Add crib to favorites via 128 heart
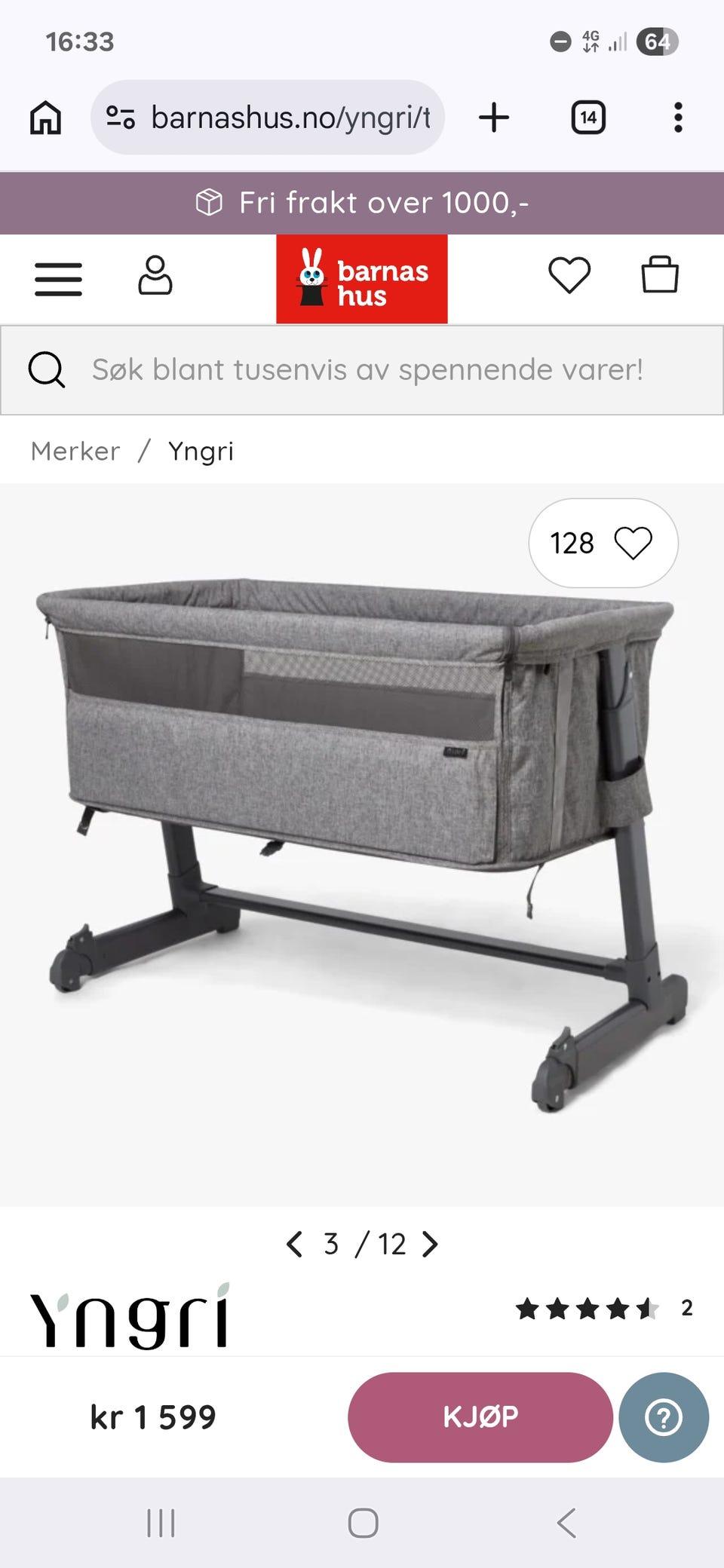 [x=603, y=543]
